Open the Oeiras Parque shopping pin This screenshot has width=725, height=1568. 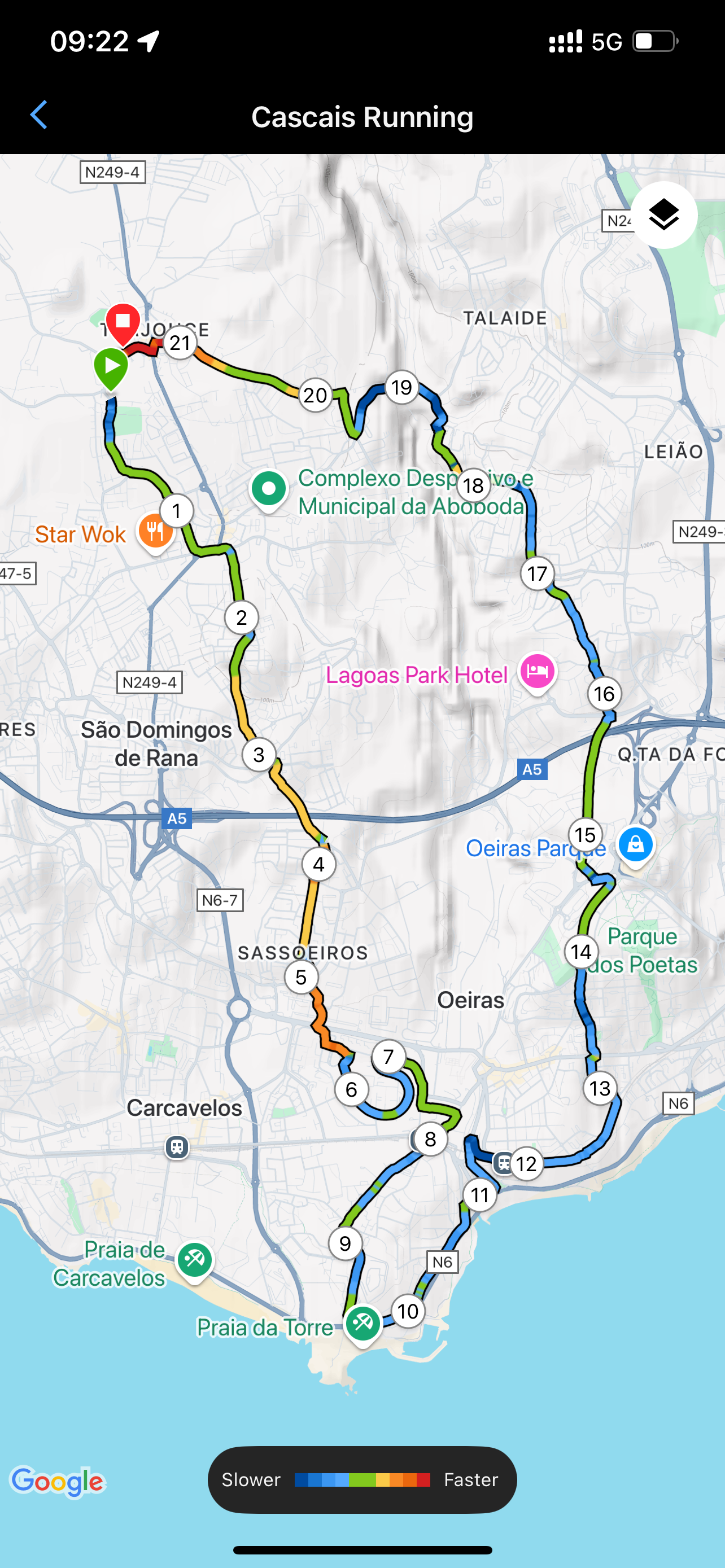click(x=636, y=846)
